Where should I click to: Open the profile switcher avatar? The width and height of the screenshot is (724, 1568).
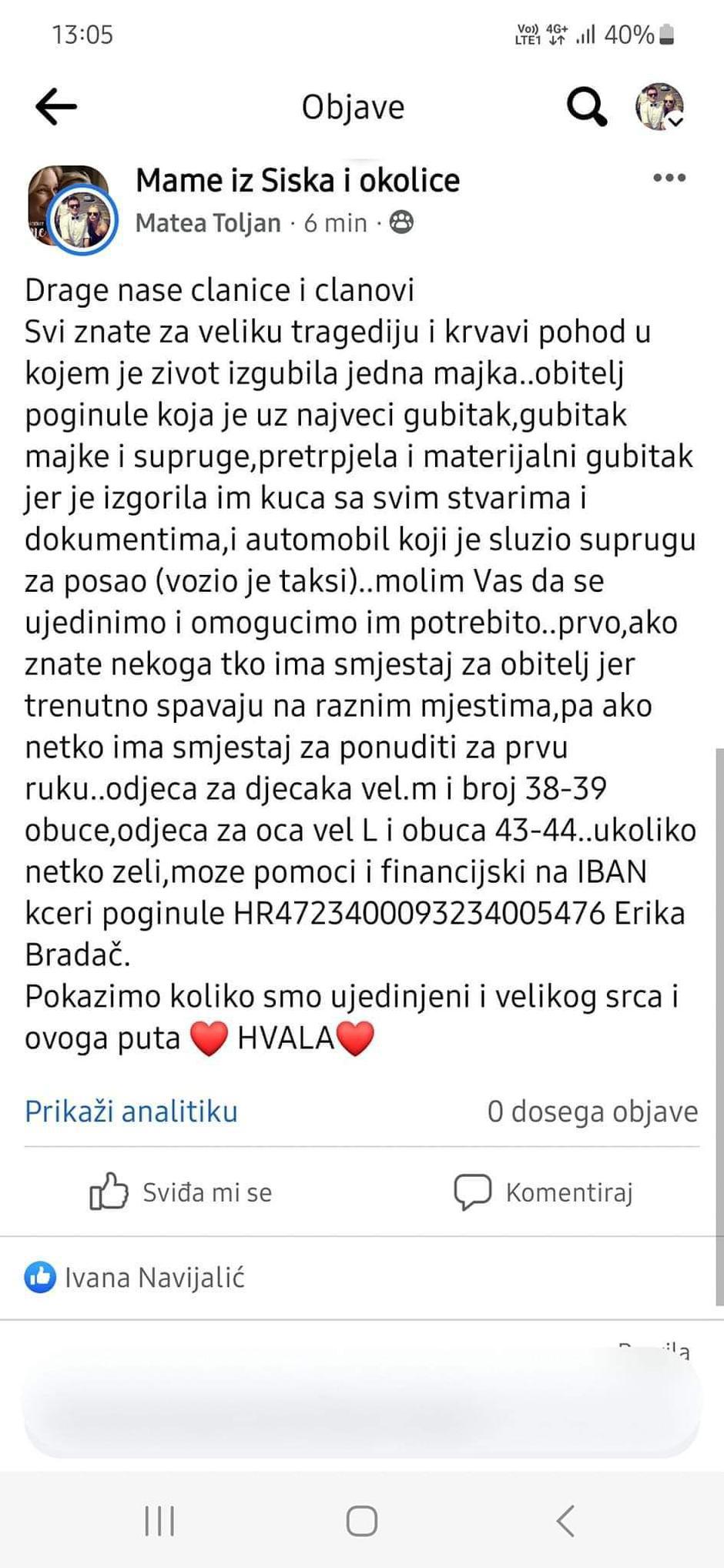click(659, 106)
